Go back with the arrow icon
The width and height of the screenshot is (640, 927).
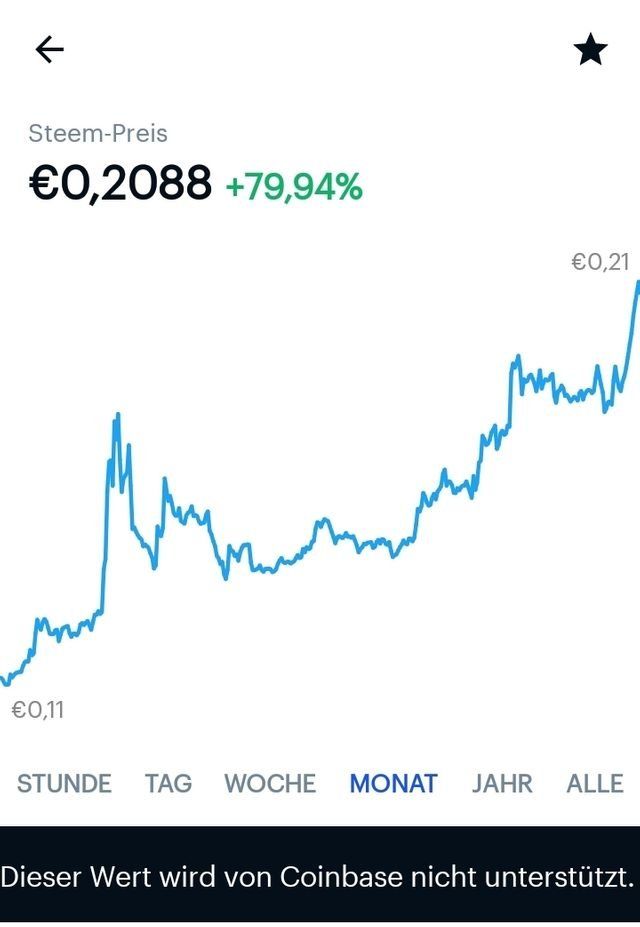pos(50,50)
